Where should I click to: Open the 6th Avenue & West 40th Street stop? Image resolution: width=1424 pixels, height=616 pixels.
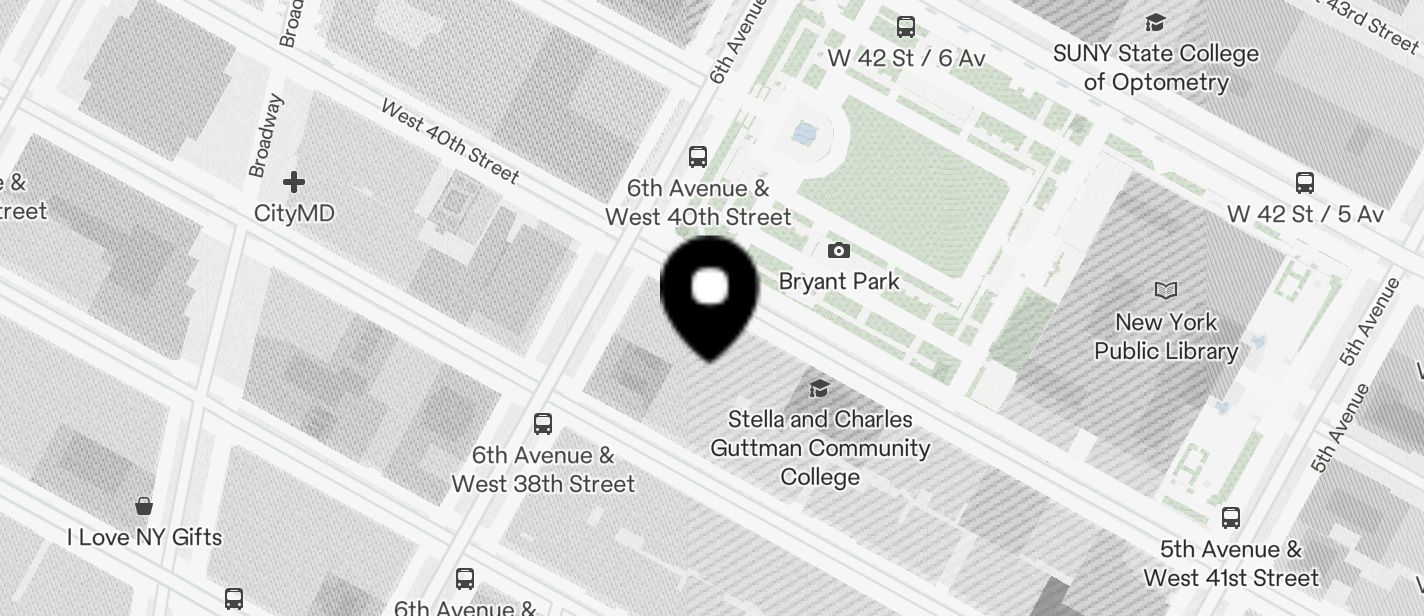[x=698, y=157]
